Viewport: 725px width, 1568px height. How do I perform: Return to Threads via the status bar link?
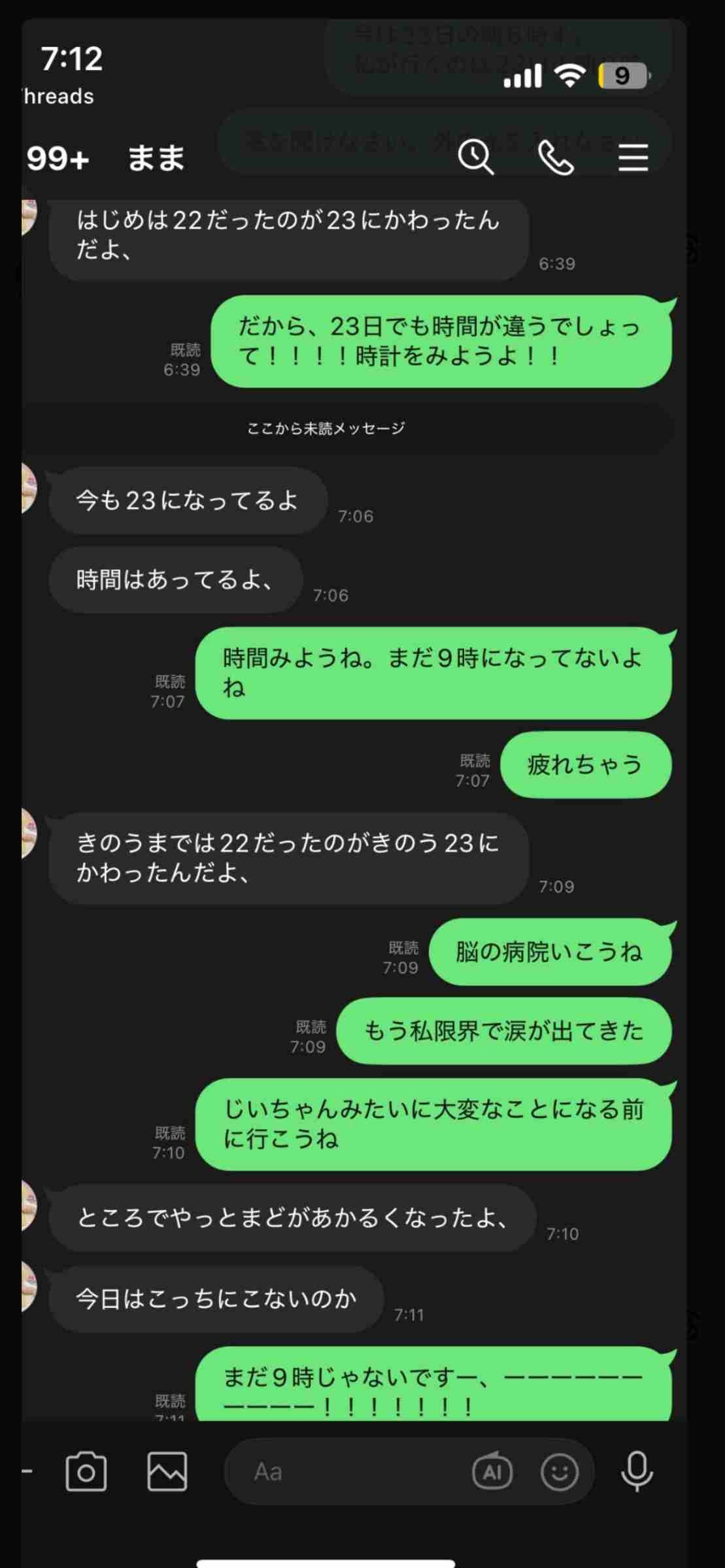58,96
